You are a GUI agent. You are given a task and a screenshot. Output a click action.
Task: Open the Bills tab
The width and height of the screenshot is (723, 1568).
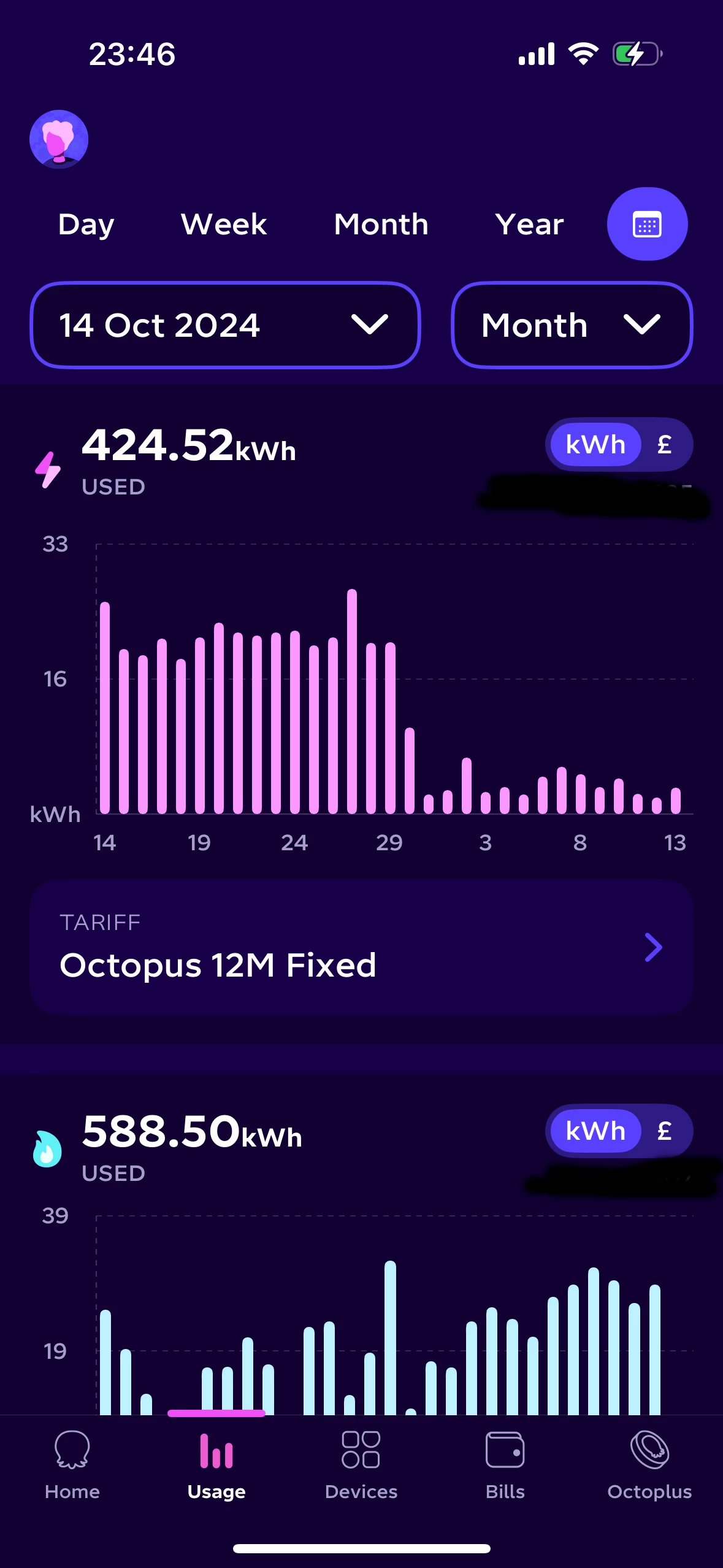click(x=505, y=1466)
